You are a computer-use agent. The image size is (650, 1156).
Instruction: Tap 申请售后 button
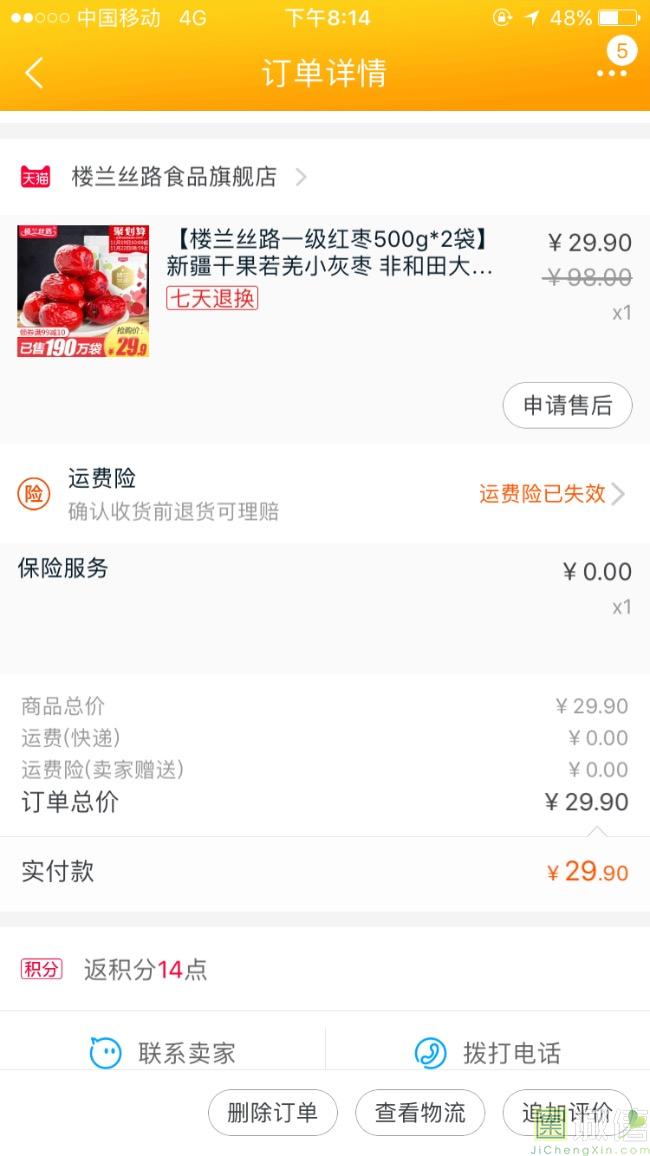567,405
